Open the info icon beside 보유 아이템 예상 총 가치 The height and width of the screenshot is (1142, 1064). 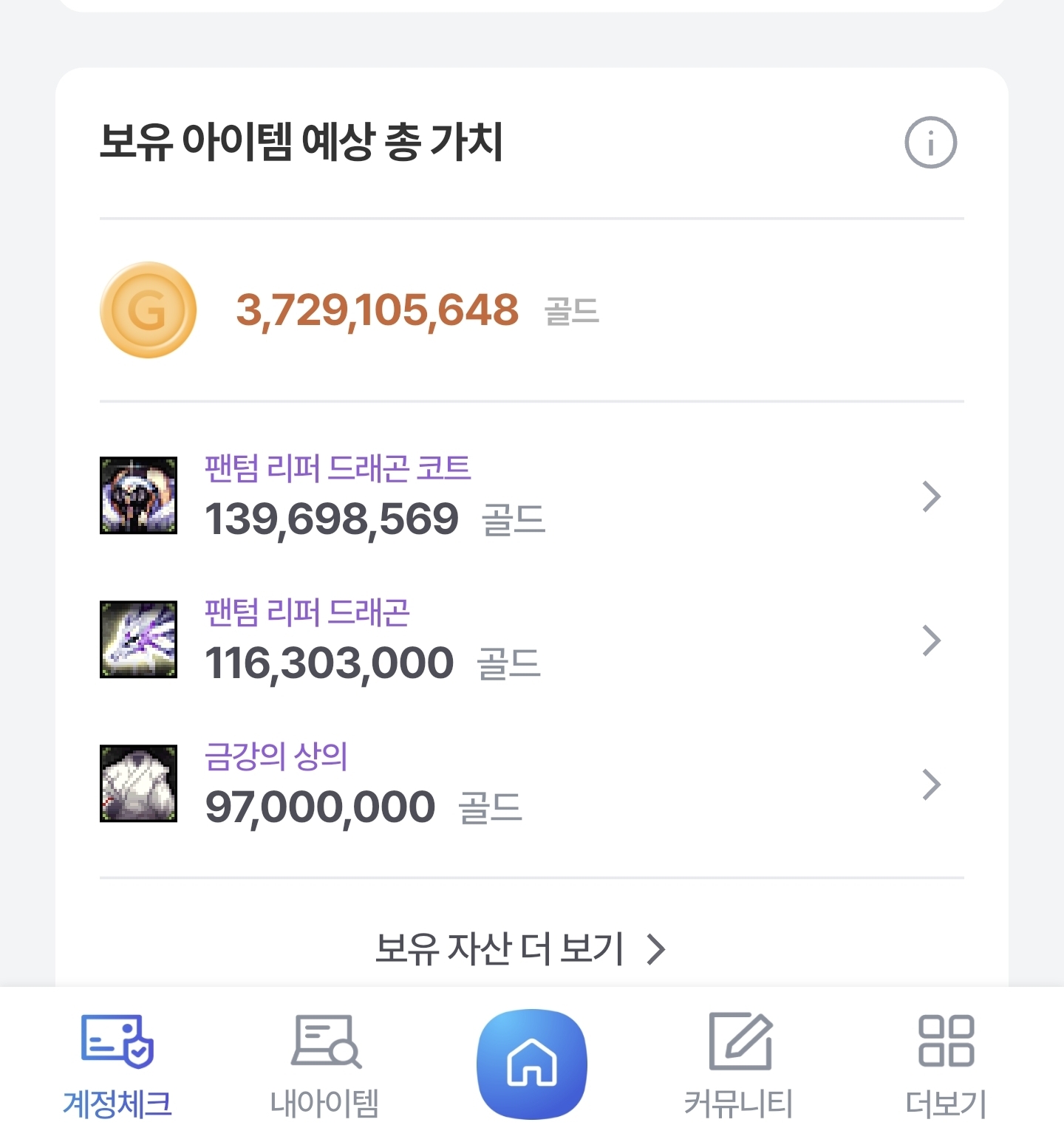(x=930, y=143)
